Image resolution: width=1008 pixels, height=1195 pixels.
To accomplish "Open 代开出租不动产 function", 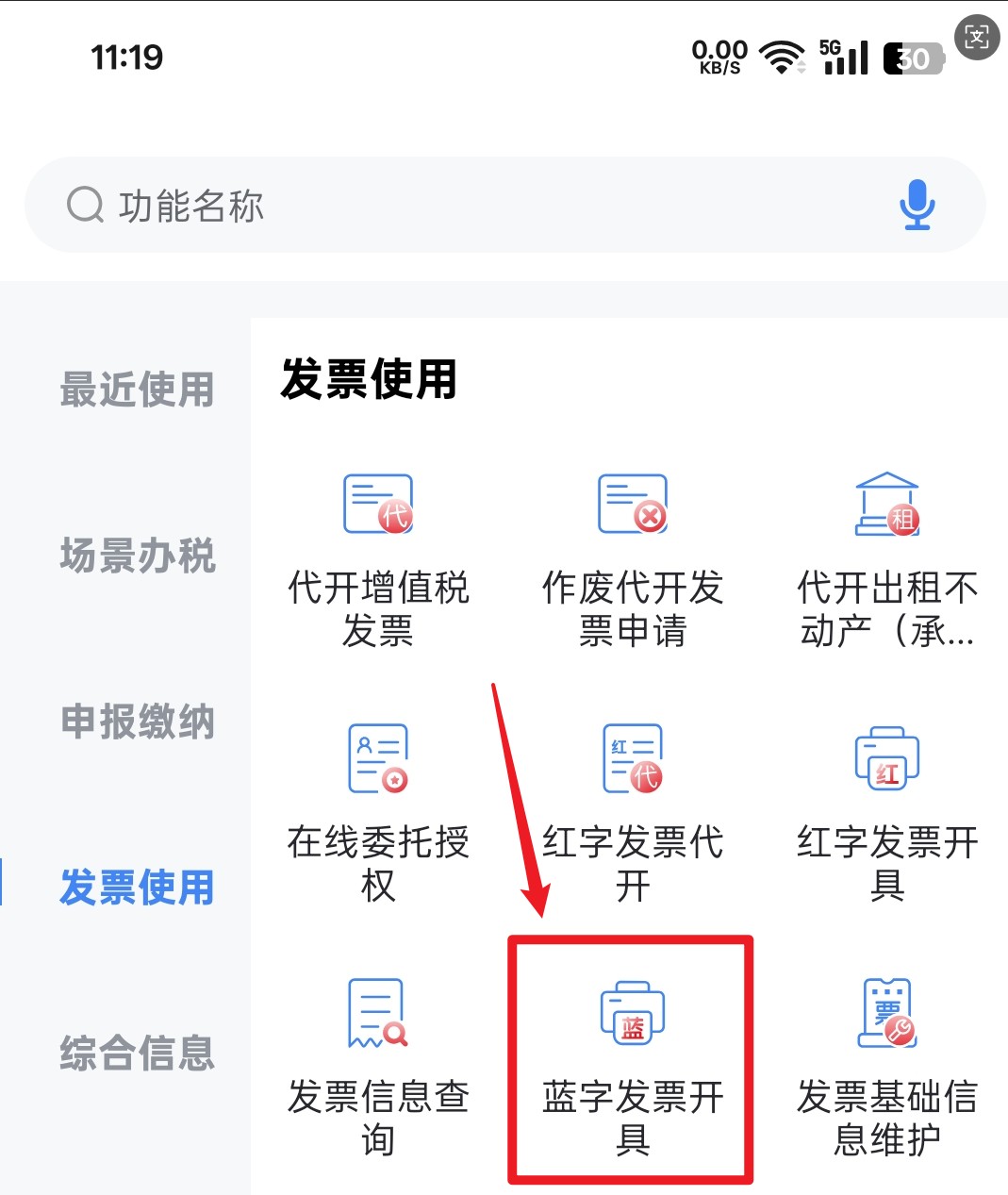I will tap(887, 556).
